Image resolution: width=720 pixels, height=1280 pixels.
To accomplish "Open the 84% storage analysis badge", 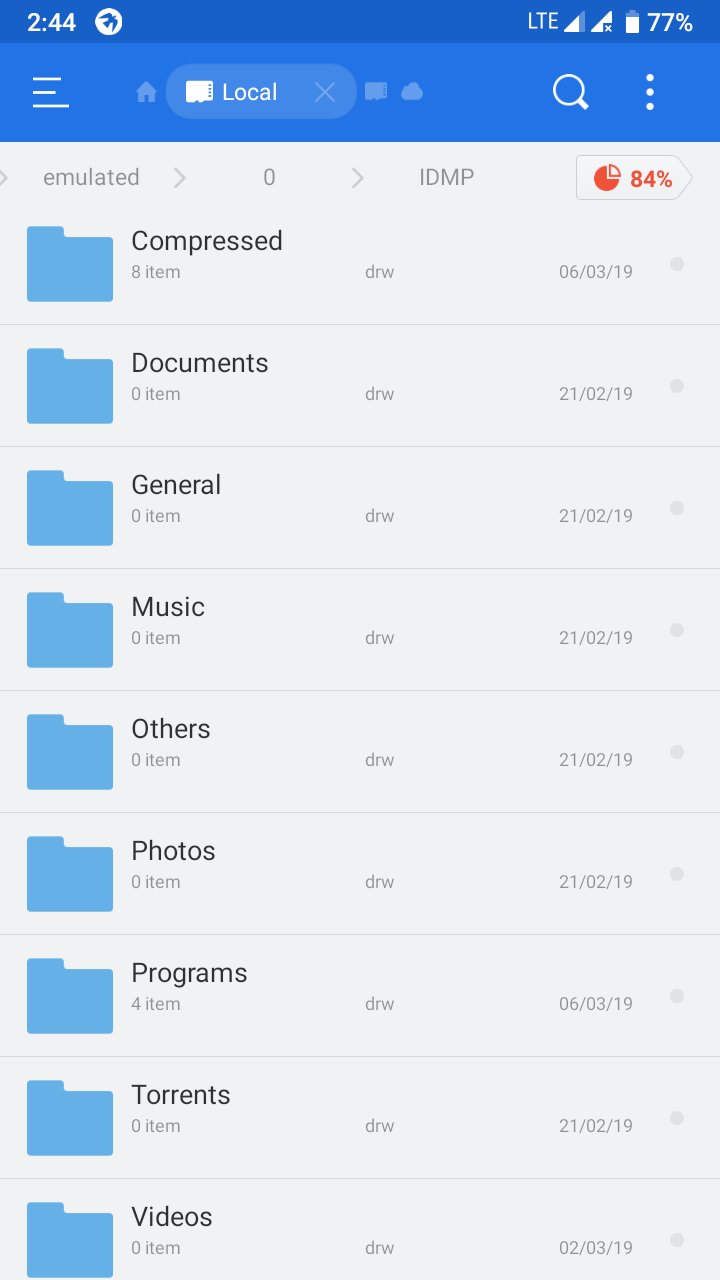I will click(634, 178).
